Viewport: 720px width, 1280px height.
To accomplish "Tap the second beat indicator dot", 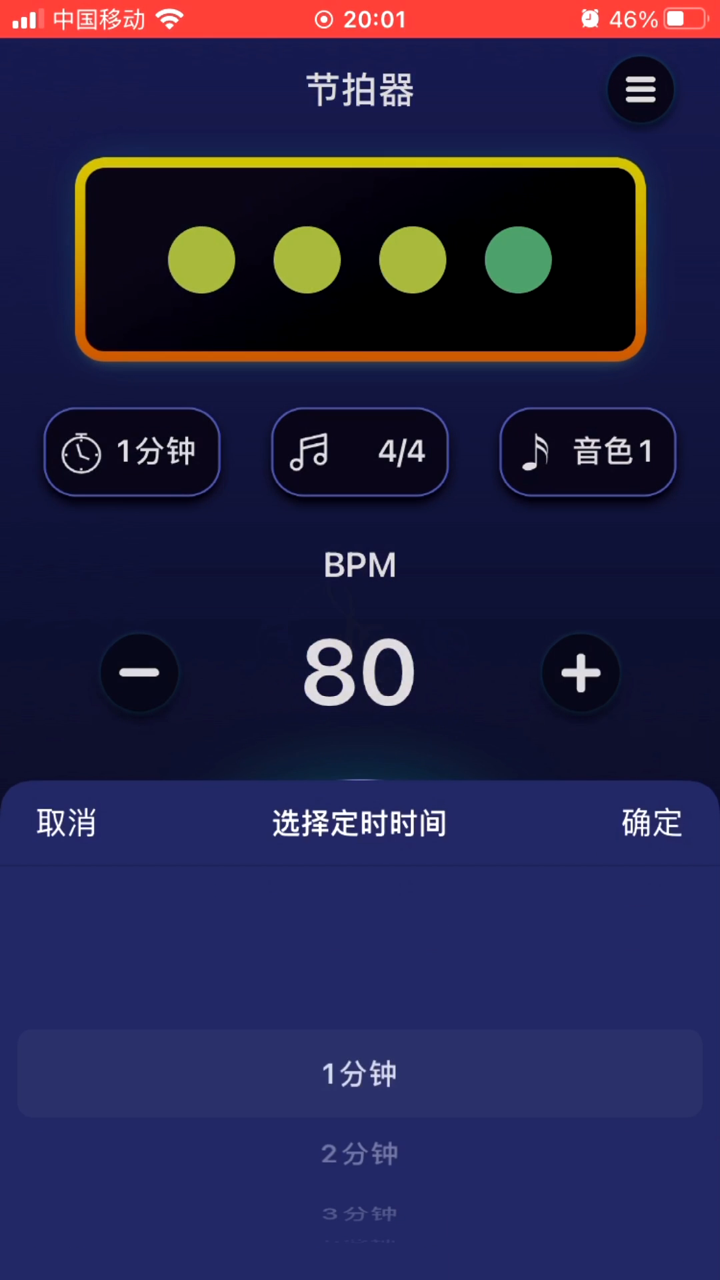I will [307, 259].
